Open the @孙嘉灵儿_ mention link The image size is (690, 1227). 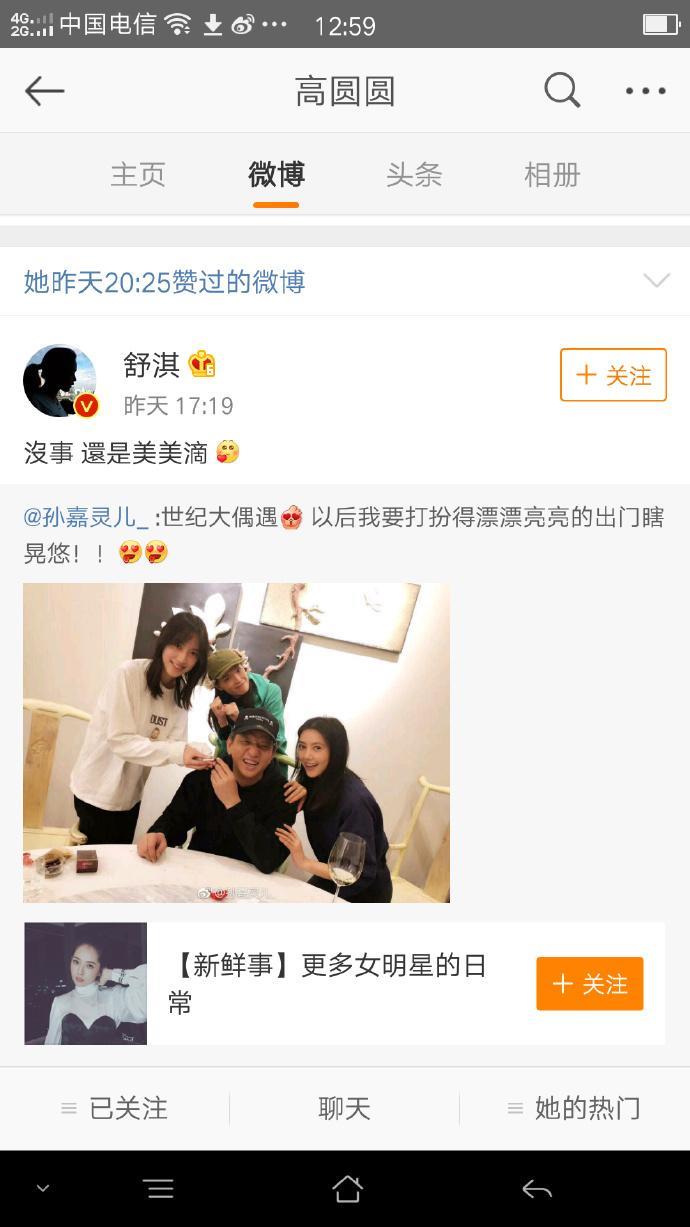point(86,518)
